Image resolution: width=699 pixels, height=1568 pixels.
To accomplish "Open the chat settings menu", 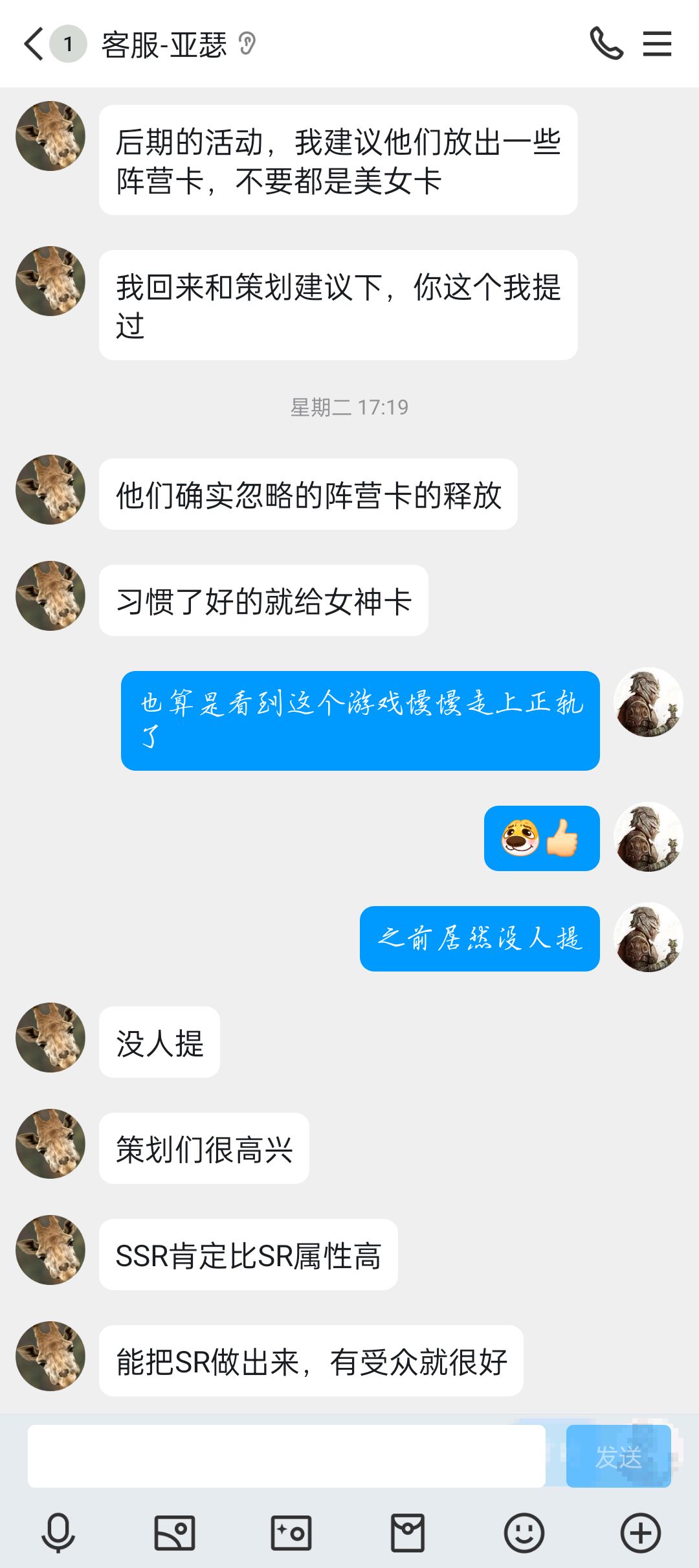I will [x=657, y=44].
